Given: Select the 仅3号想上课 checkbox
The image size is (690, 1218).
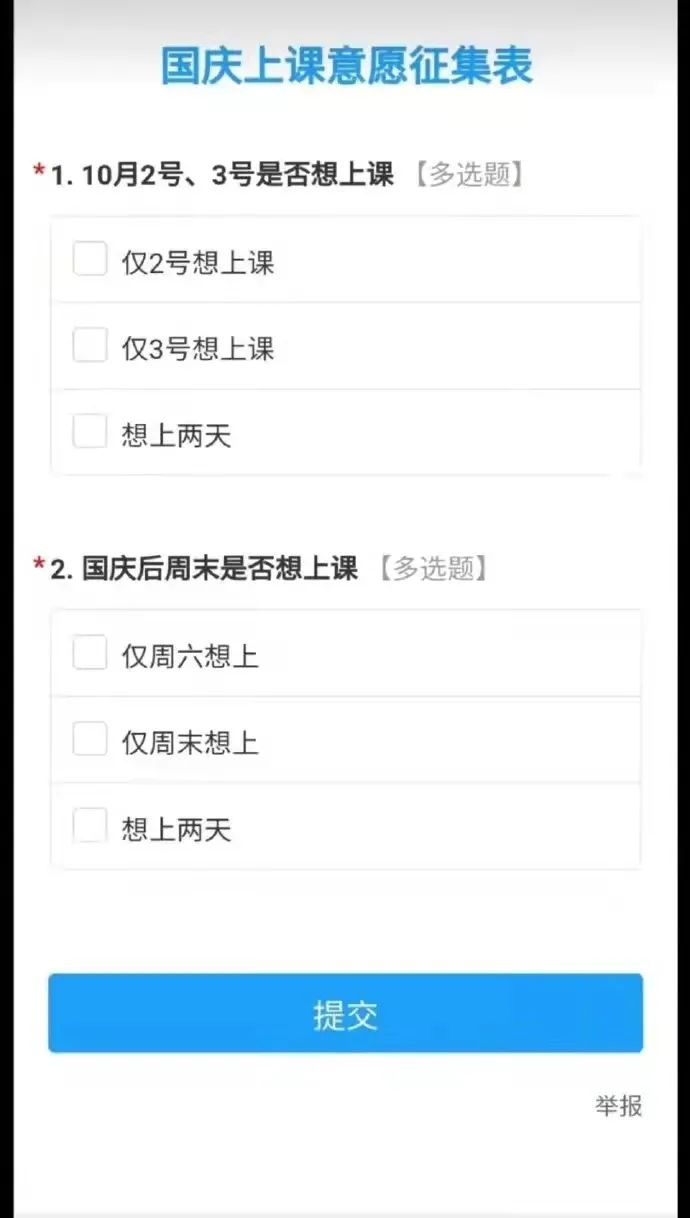Looking at the screenshot, I should tap(90, 345).
